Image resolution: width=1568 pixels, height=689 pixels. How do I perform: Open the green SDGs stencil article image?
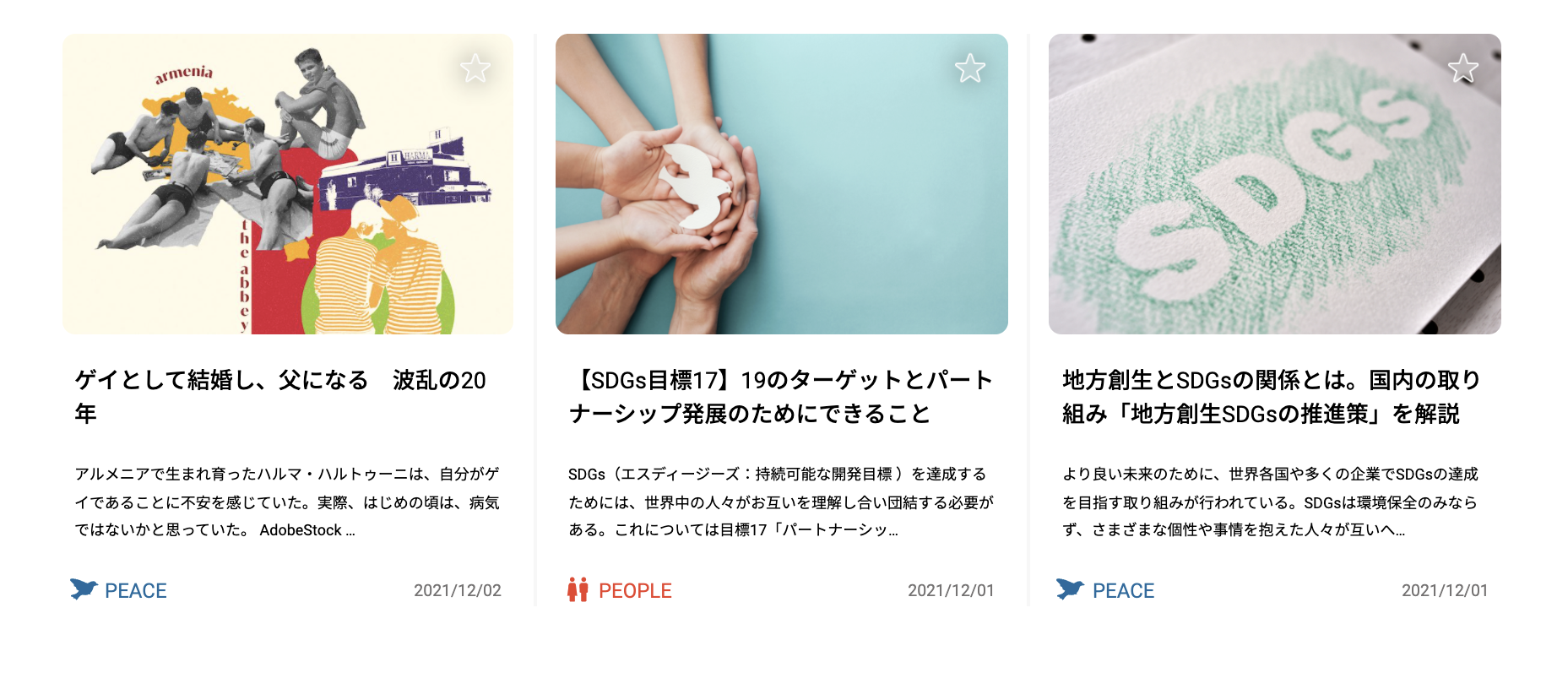[1274, 184]
